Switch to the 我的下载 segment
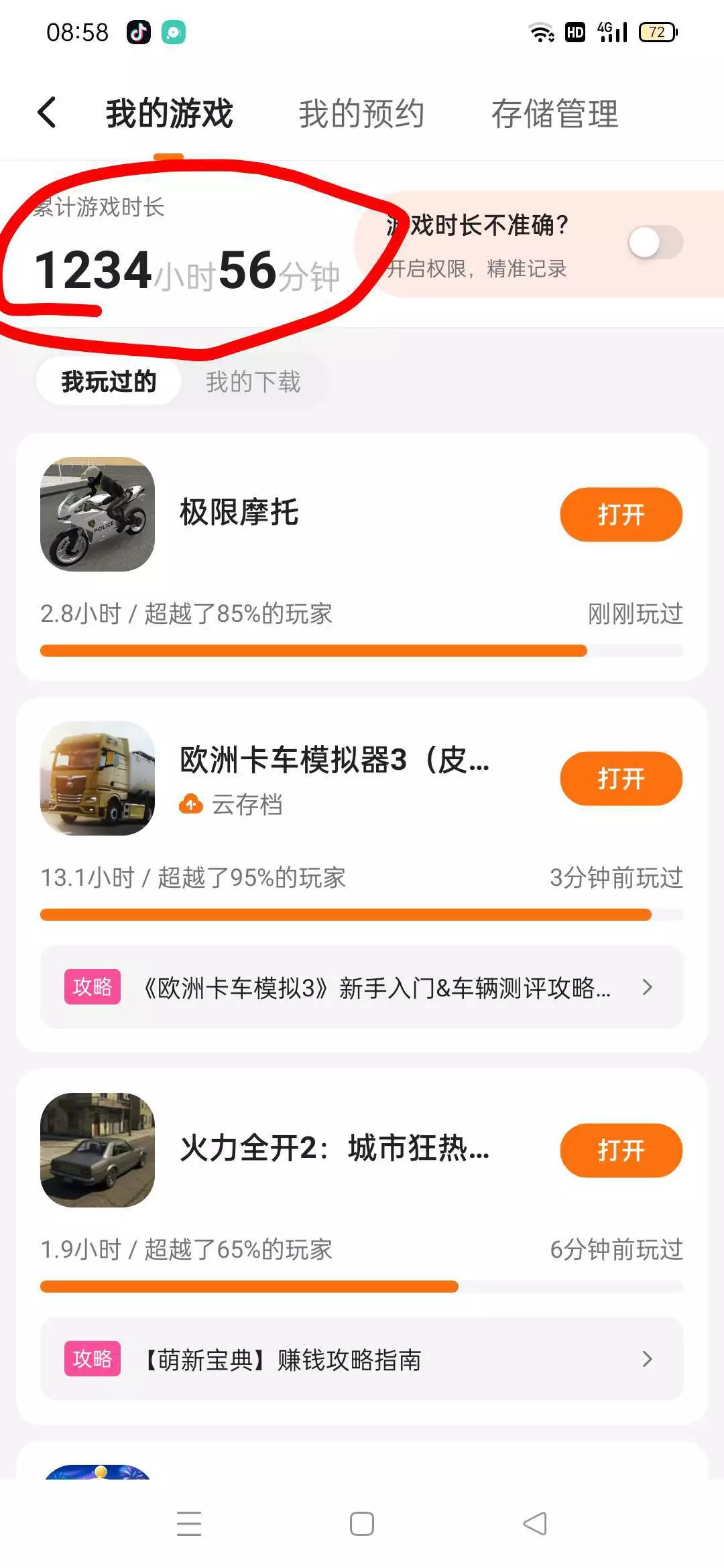Image resolution: width=724 pixels, height=1568 pixels. pos(253,382)
